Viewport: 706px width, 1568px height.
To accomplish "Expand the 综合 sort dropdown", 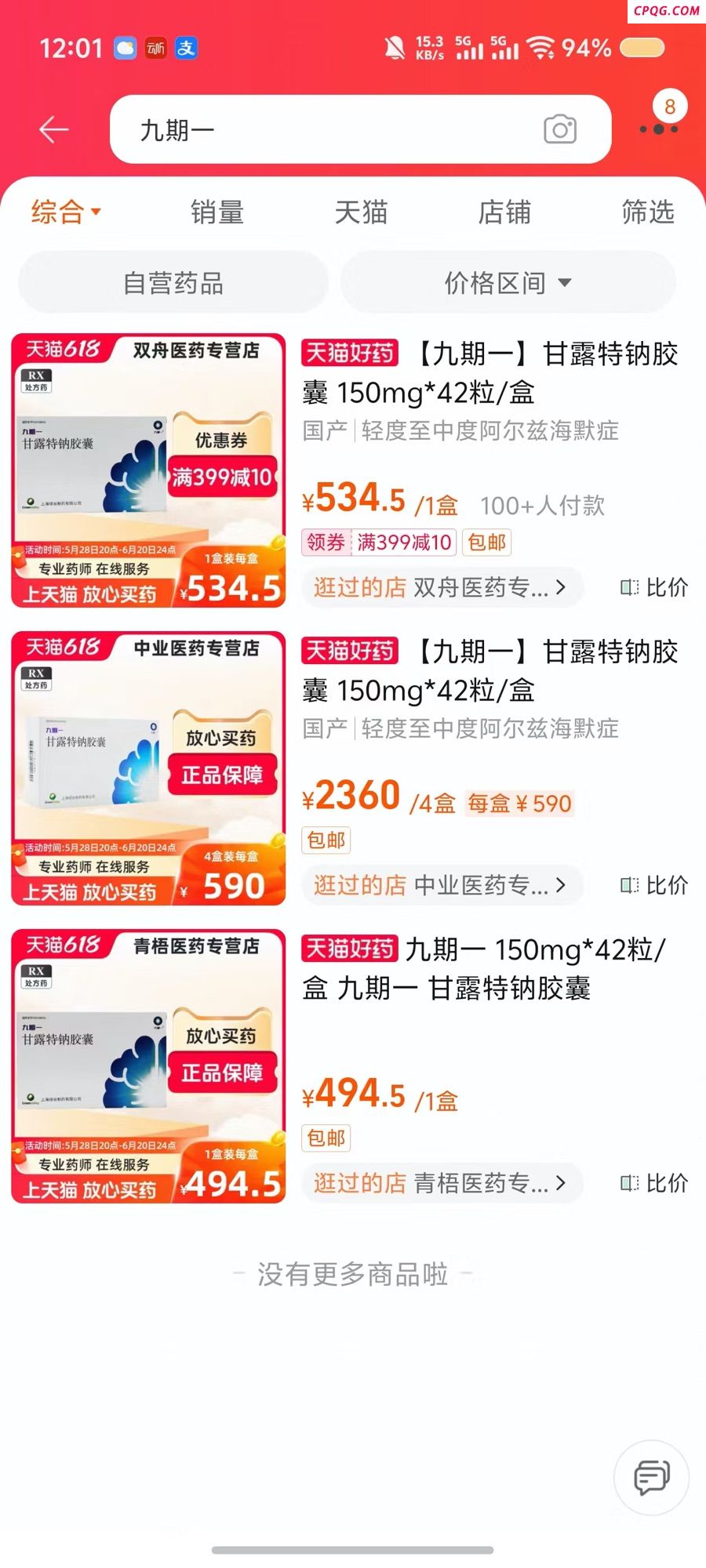I will pos(66,212).
